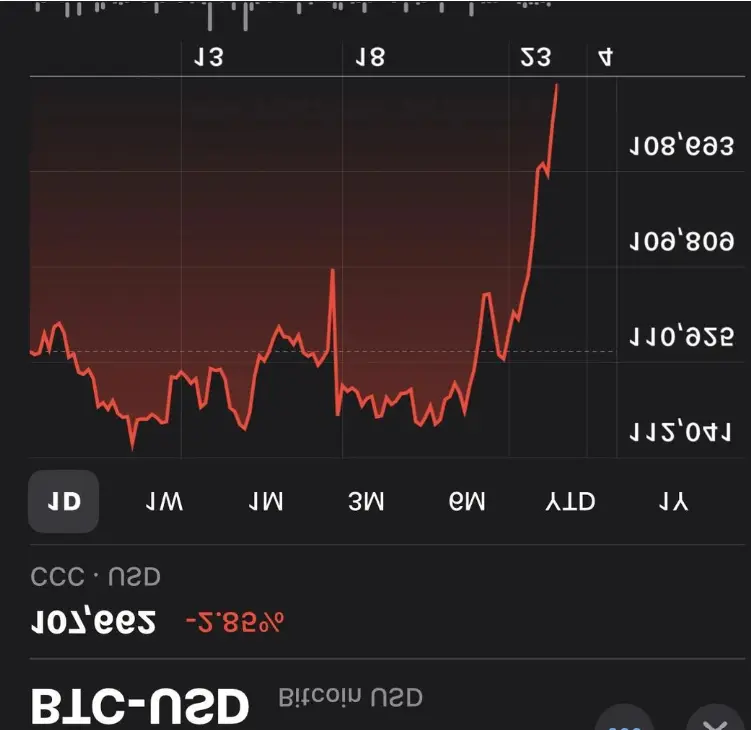This screenshot has height=730, width=751.
Task: Choose the YTD chart range
Action: tap(570, 502)
